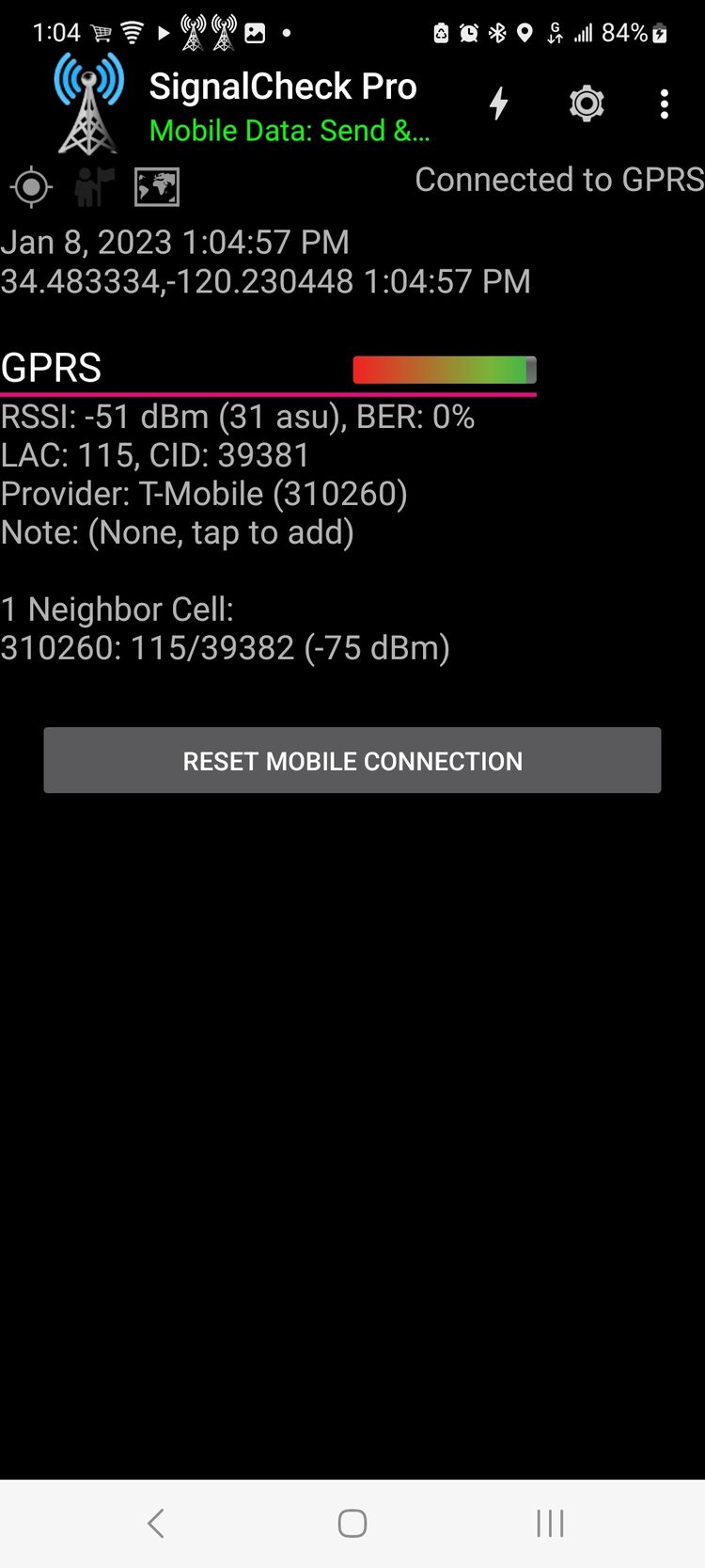Tap the Note line to add a note
Image resolution: width=705 pixels, height=1568 pixels.
pos(178,532)
